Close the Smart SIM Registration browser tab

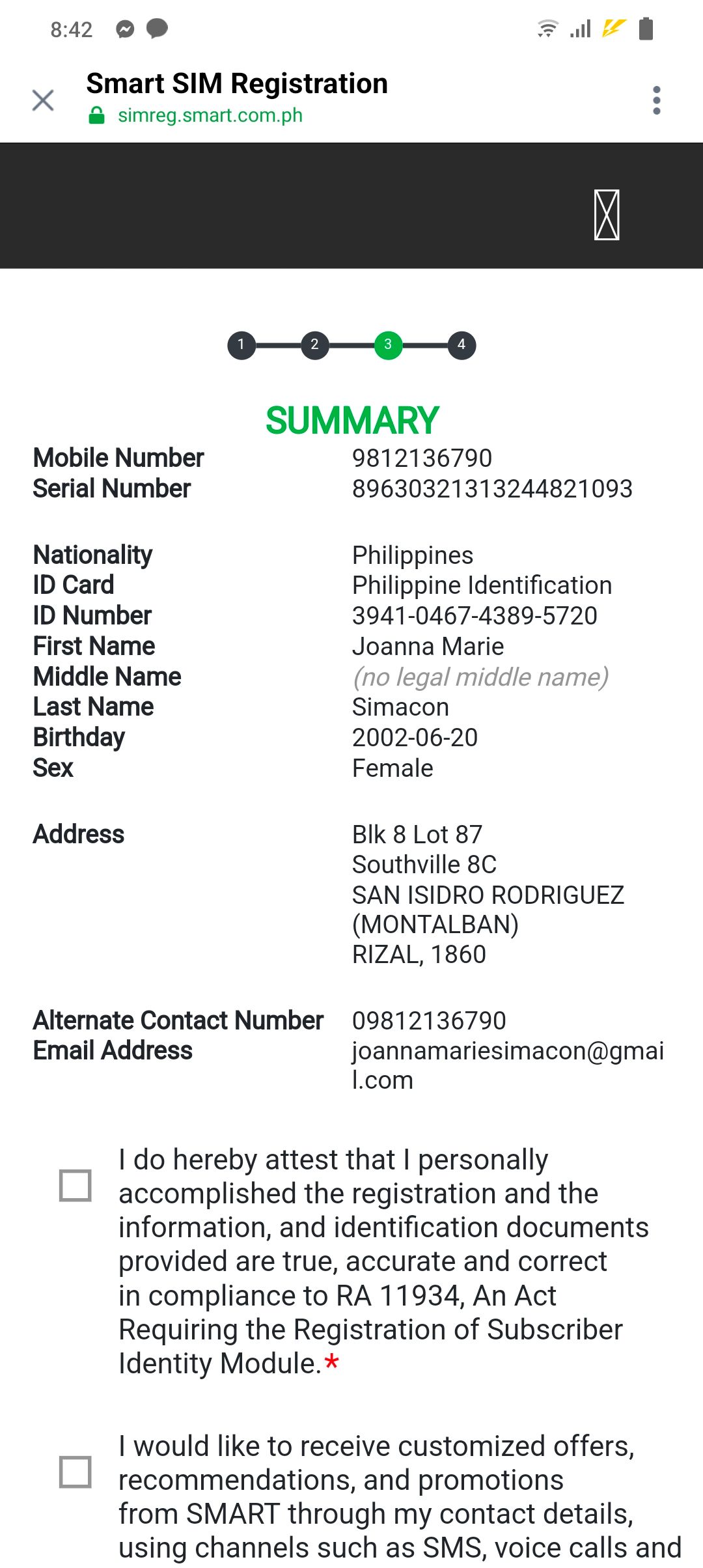pos(43,100)
